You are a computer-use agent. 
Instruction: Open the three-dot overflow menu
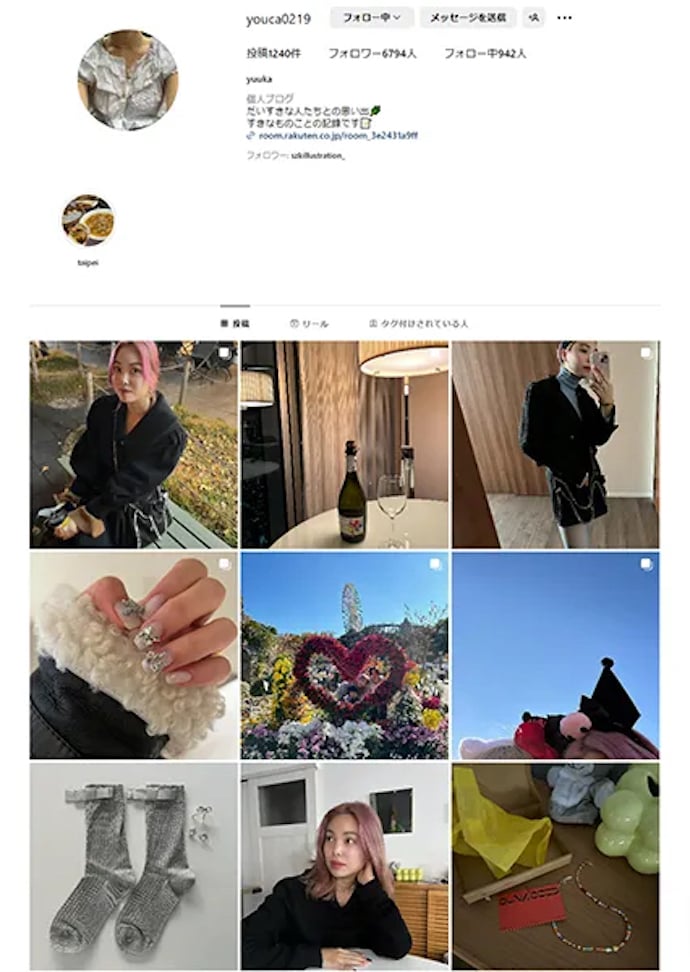pos(565,18)
